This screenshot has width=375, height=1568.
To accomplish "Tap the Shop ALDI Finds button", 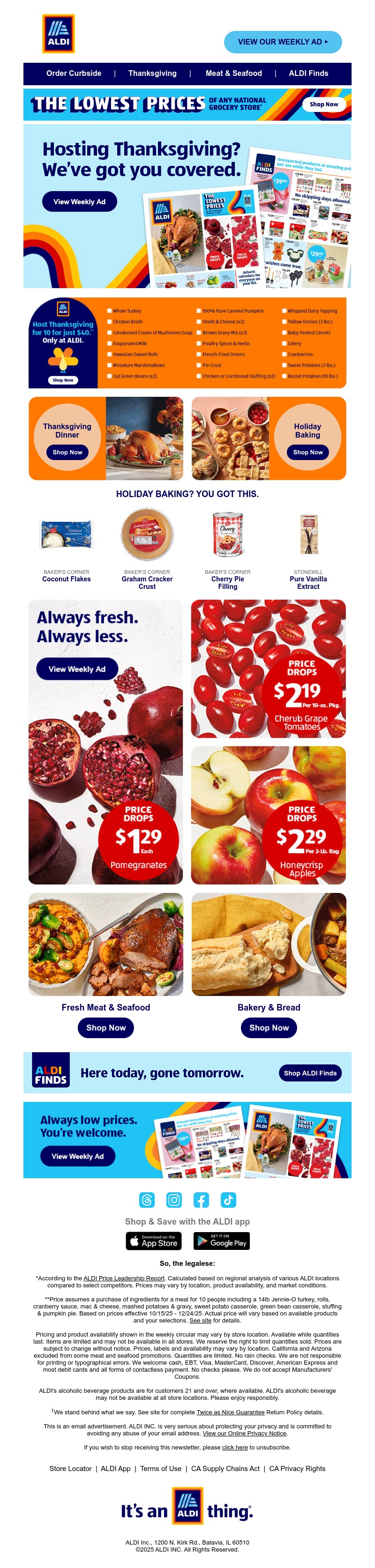I will 309,1072.
